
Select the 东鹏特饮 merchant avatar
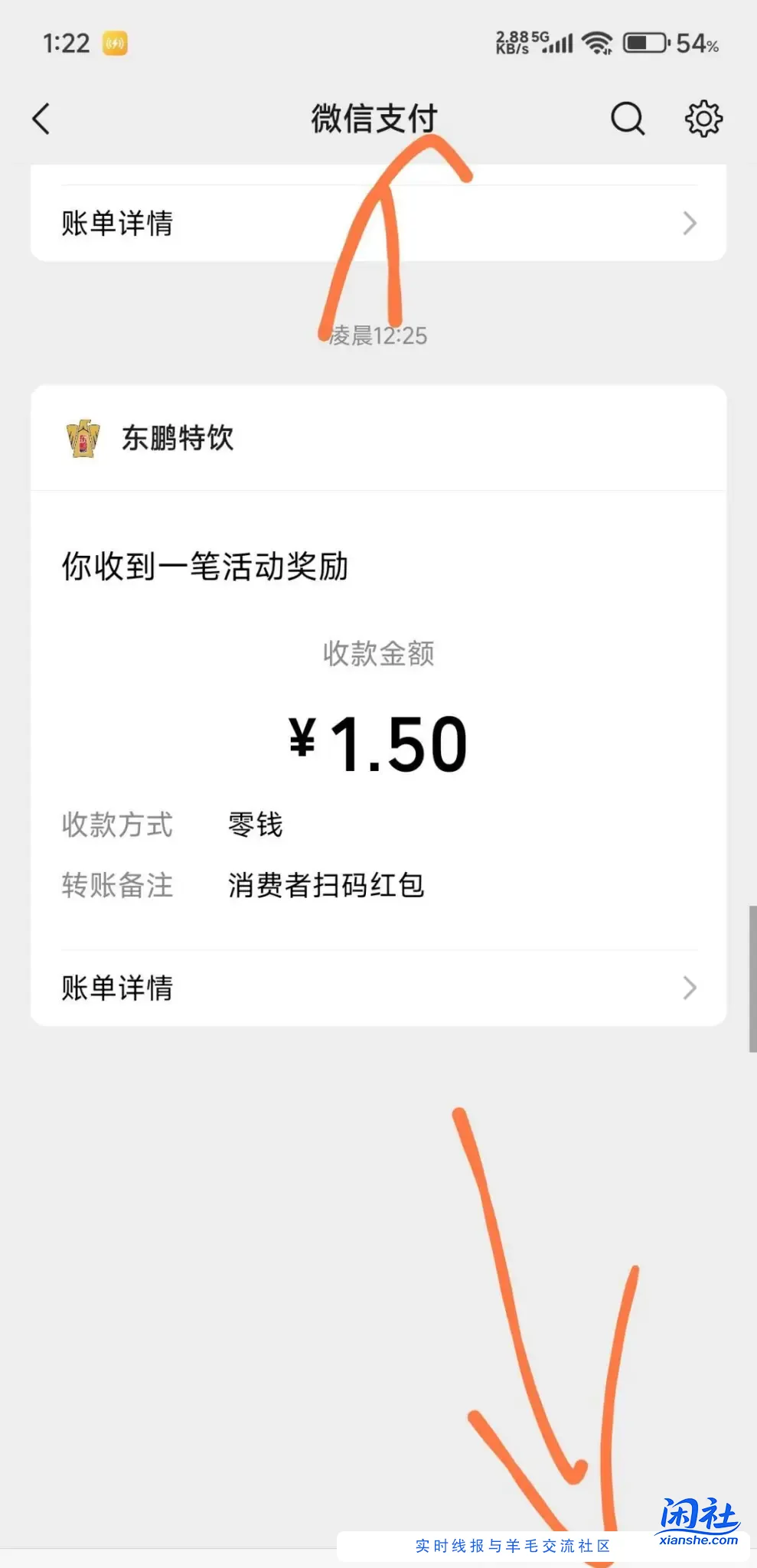coord(81,438)
